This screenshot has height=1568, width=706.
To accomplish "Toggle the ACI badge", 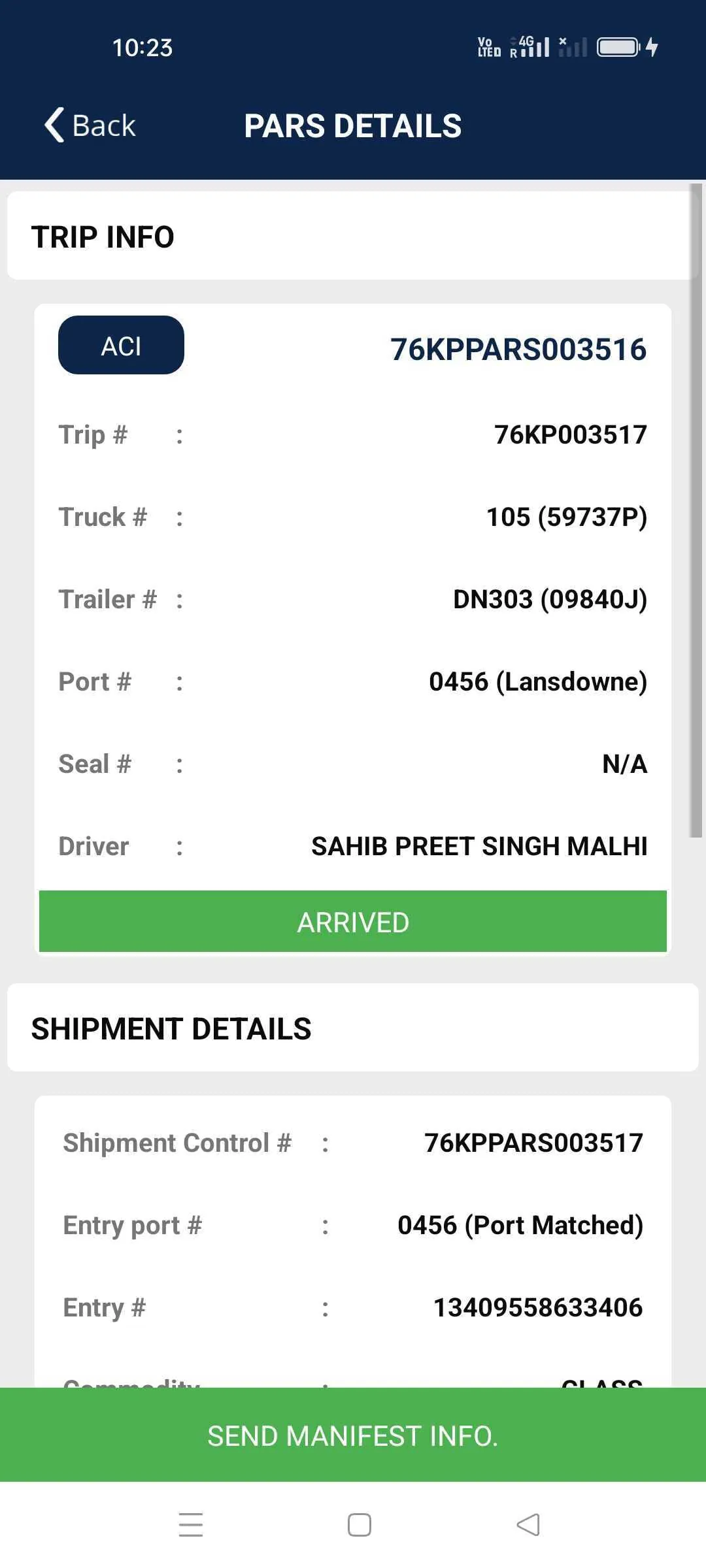I will [120, 345].
